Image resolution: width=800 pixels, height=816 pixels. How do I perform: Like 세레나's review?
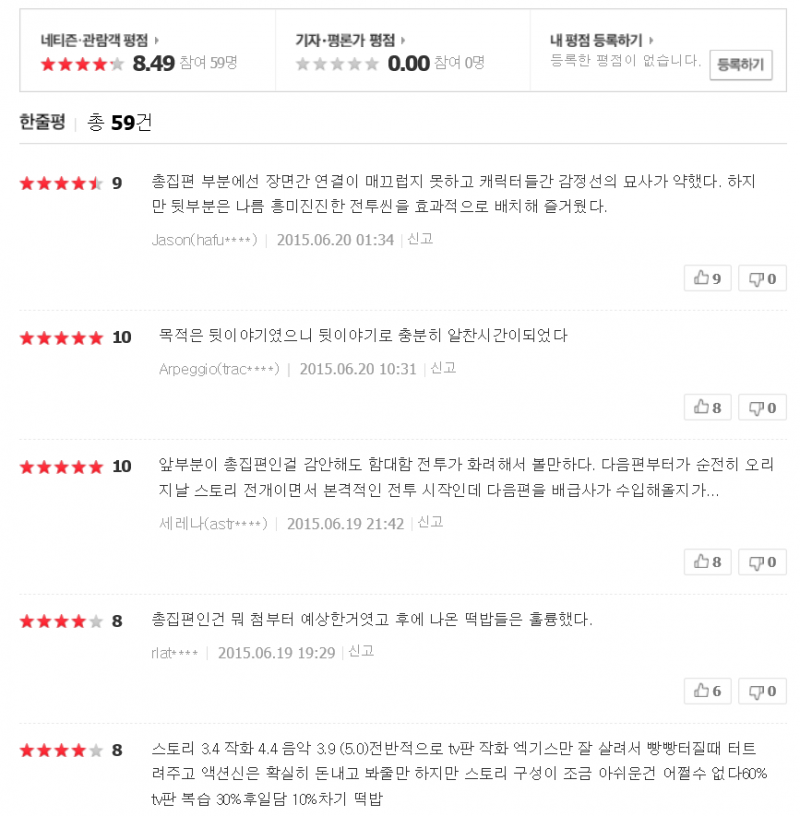pyautogui.click(x=708, y=561)
